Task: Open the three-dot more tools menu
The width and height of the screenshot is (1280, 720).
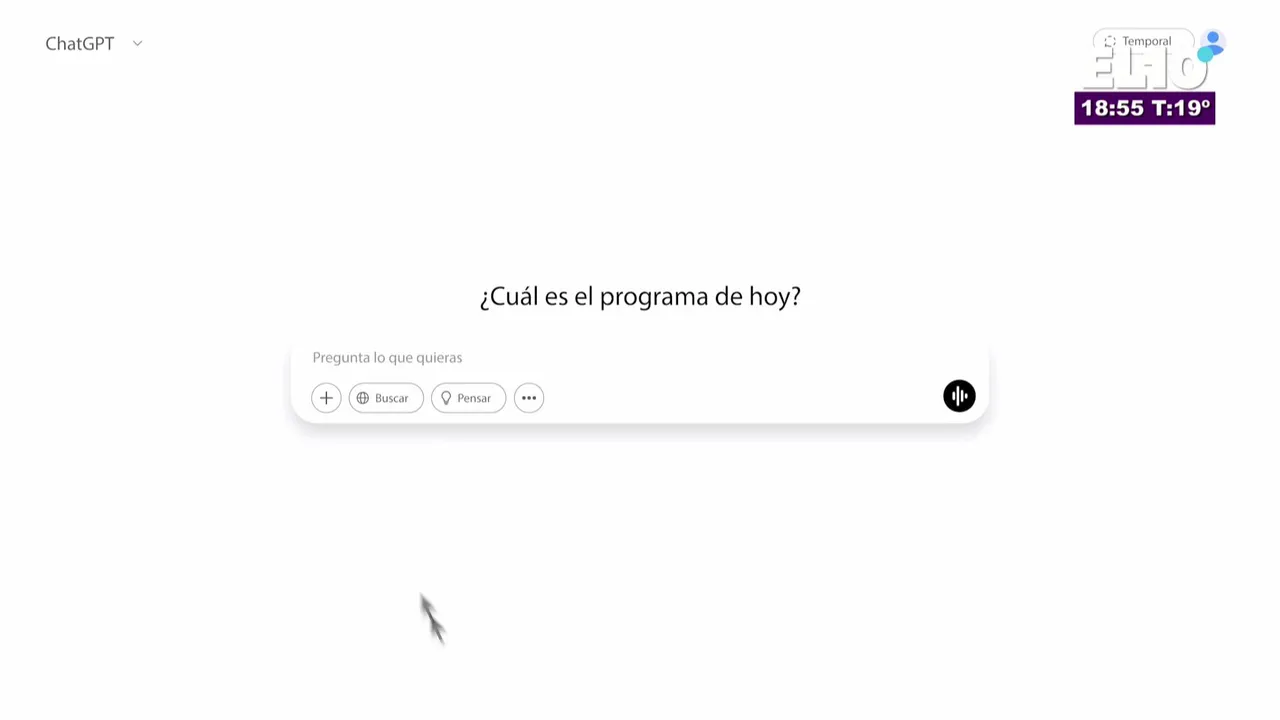Action: click(x=529, y=398)
